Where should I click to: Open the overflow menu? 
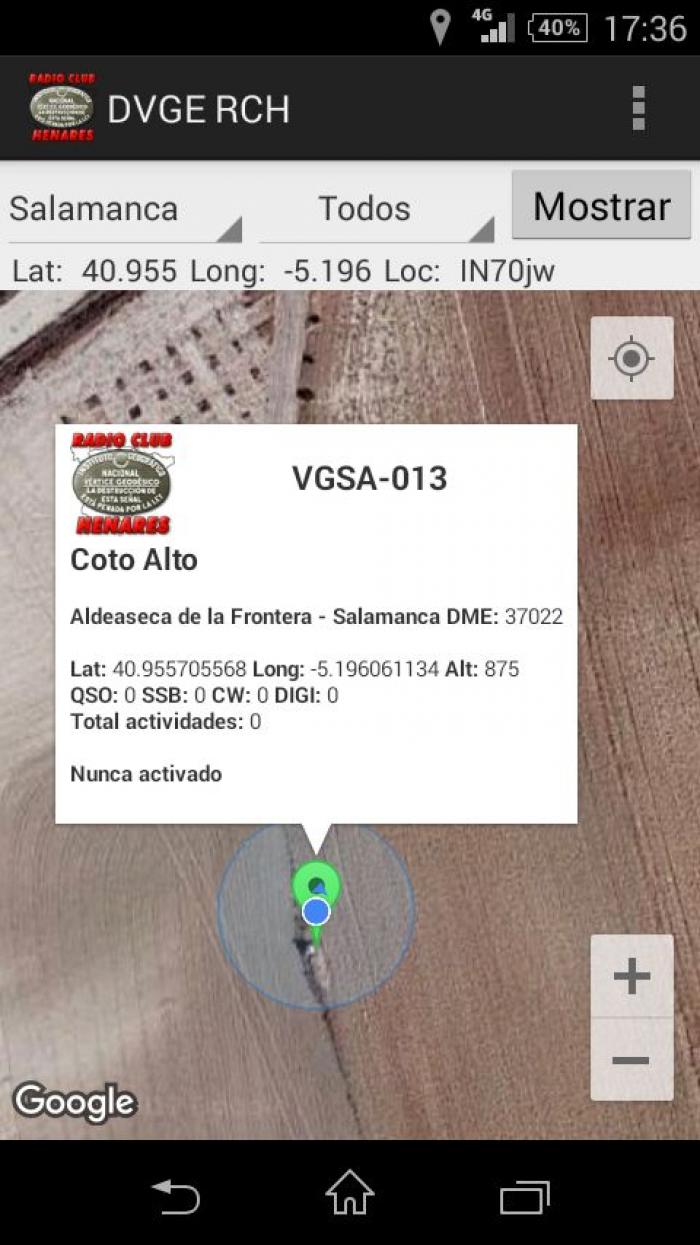coord(638,108)
